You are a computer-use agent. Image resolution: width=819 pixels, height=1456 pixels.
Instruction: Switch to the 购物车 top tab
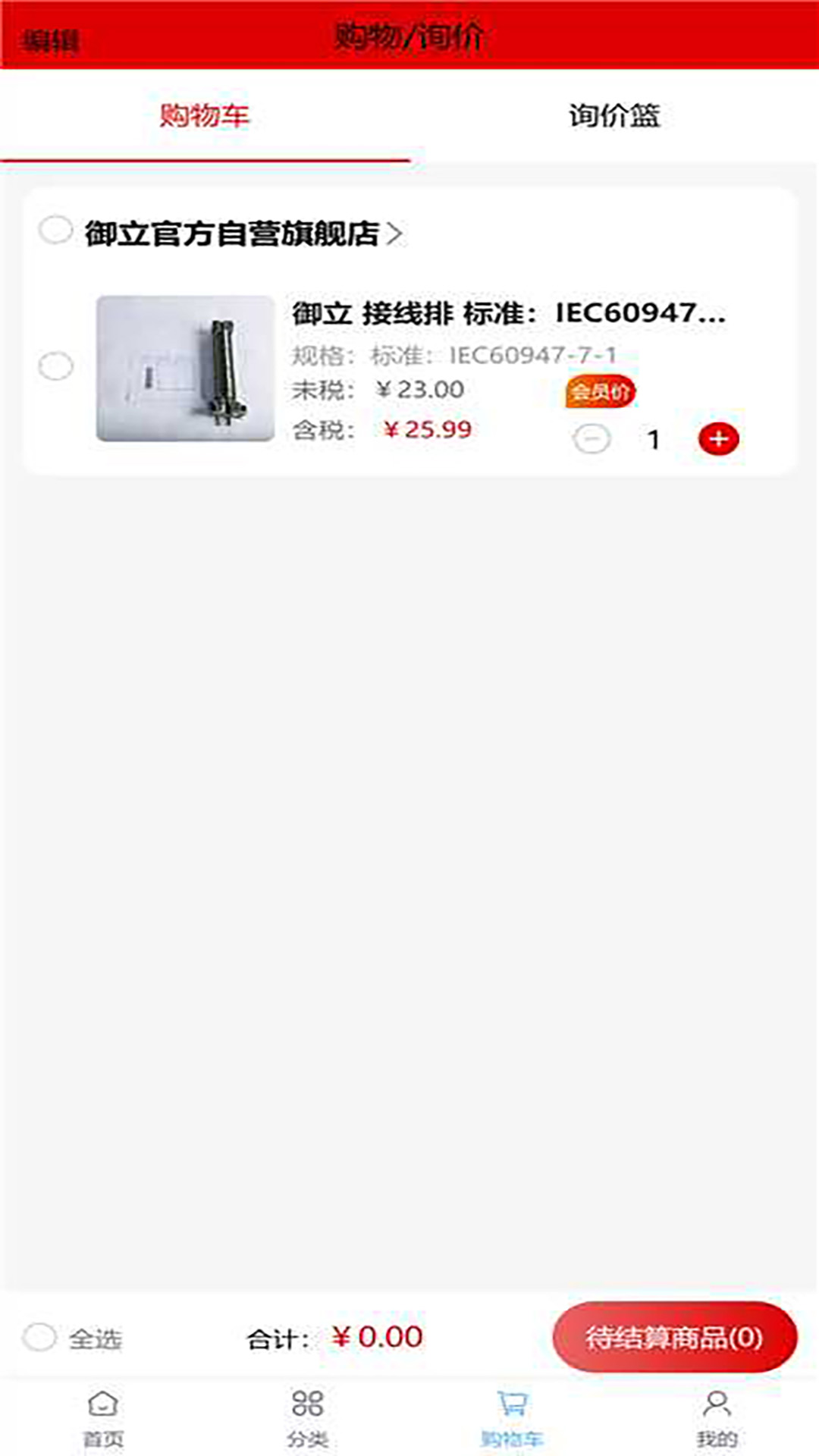tap(204, 116)
